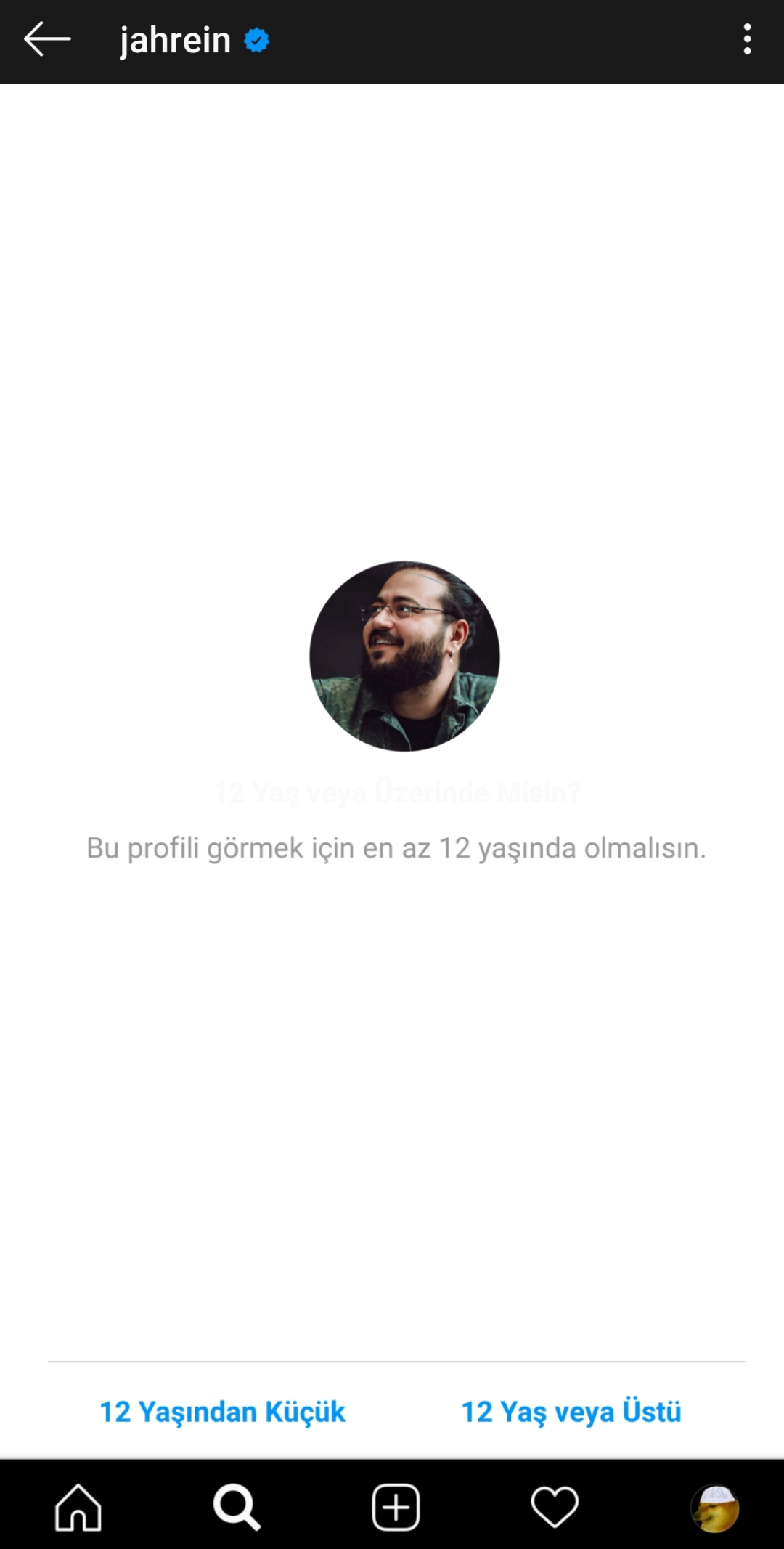Create a new post
Screen dimensions: 784x1549
coord(396,1507)
